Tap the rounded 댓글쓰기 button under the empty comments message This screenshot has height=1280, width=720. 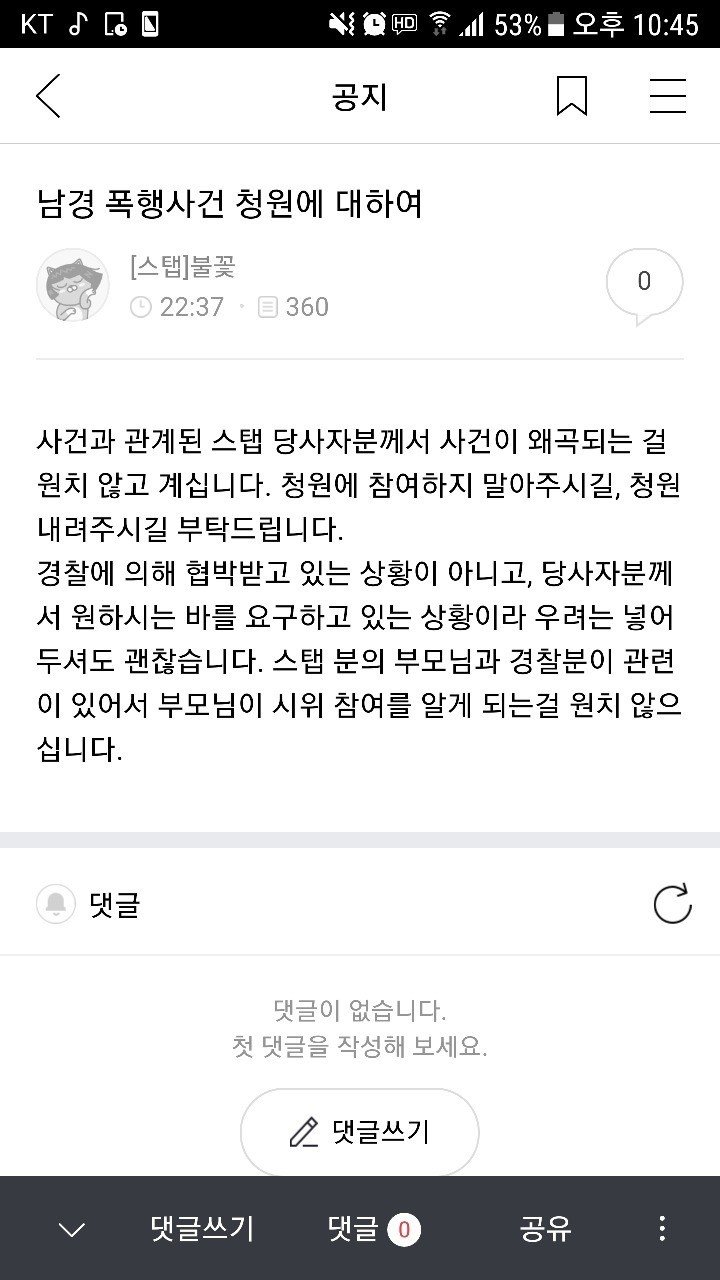coord(359,1133)
